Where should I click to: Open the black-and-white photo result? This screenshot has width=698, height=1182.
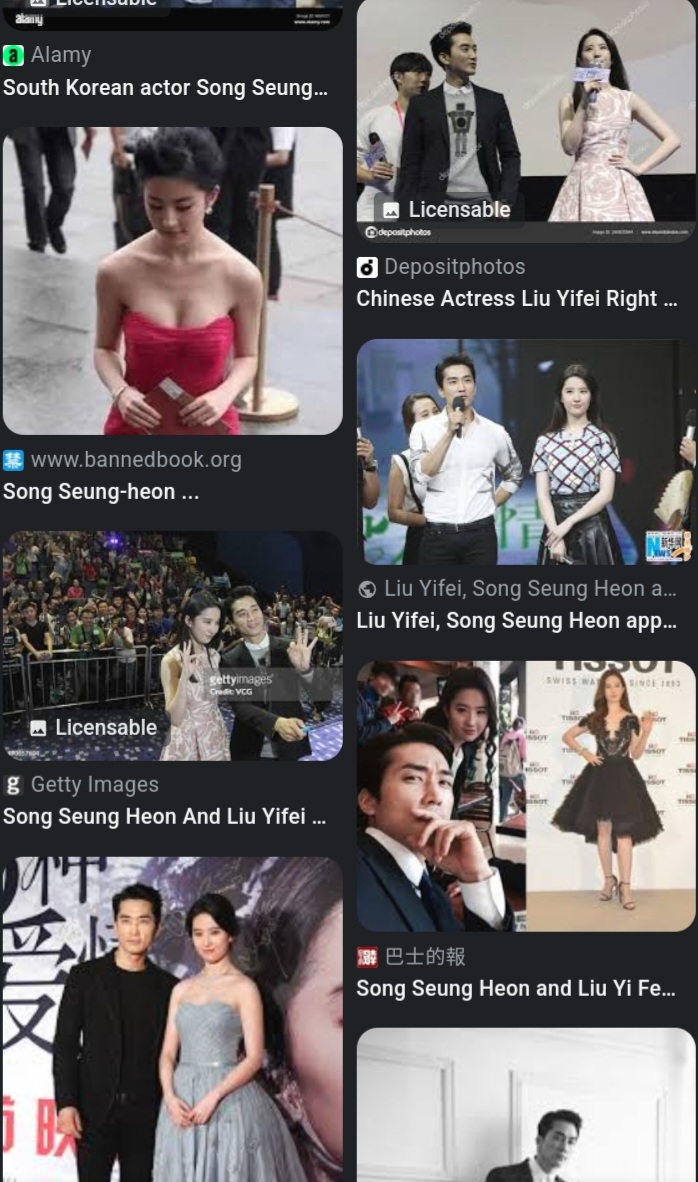tap(526, 1105)
